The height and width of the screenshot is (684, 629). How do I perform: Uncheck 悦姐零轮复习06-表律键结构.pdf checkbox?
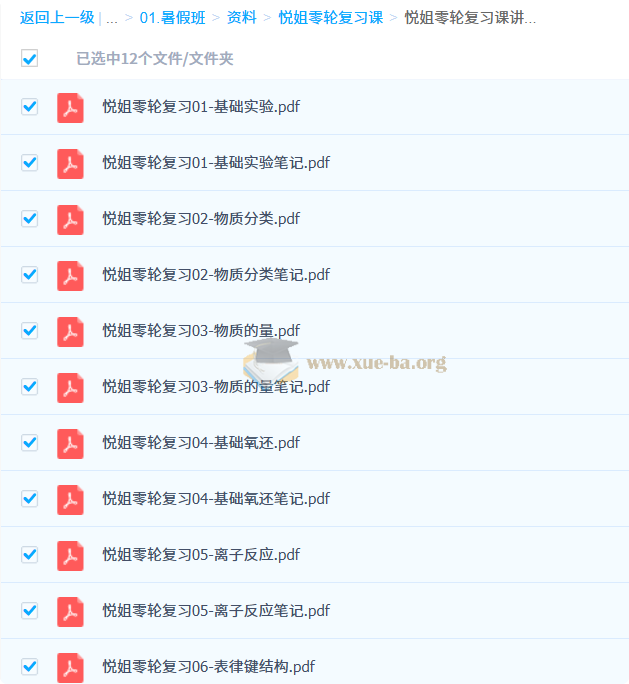pos(30,667)
